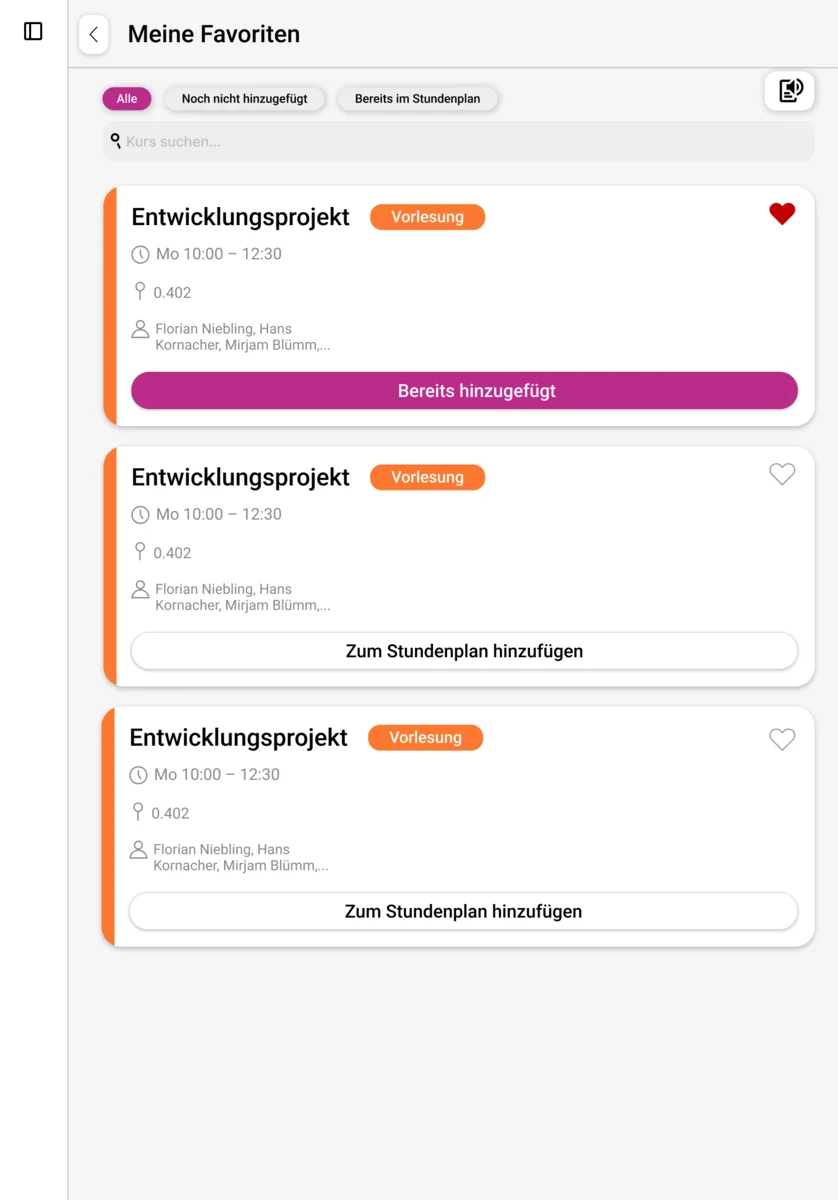Go back from Meine Favoriten
This screenshot has height=1200, width=838.
(x=93, y=34)
